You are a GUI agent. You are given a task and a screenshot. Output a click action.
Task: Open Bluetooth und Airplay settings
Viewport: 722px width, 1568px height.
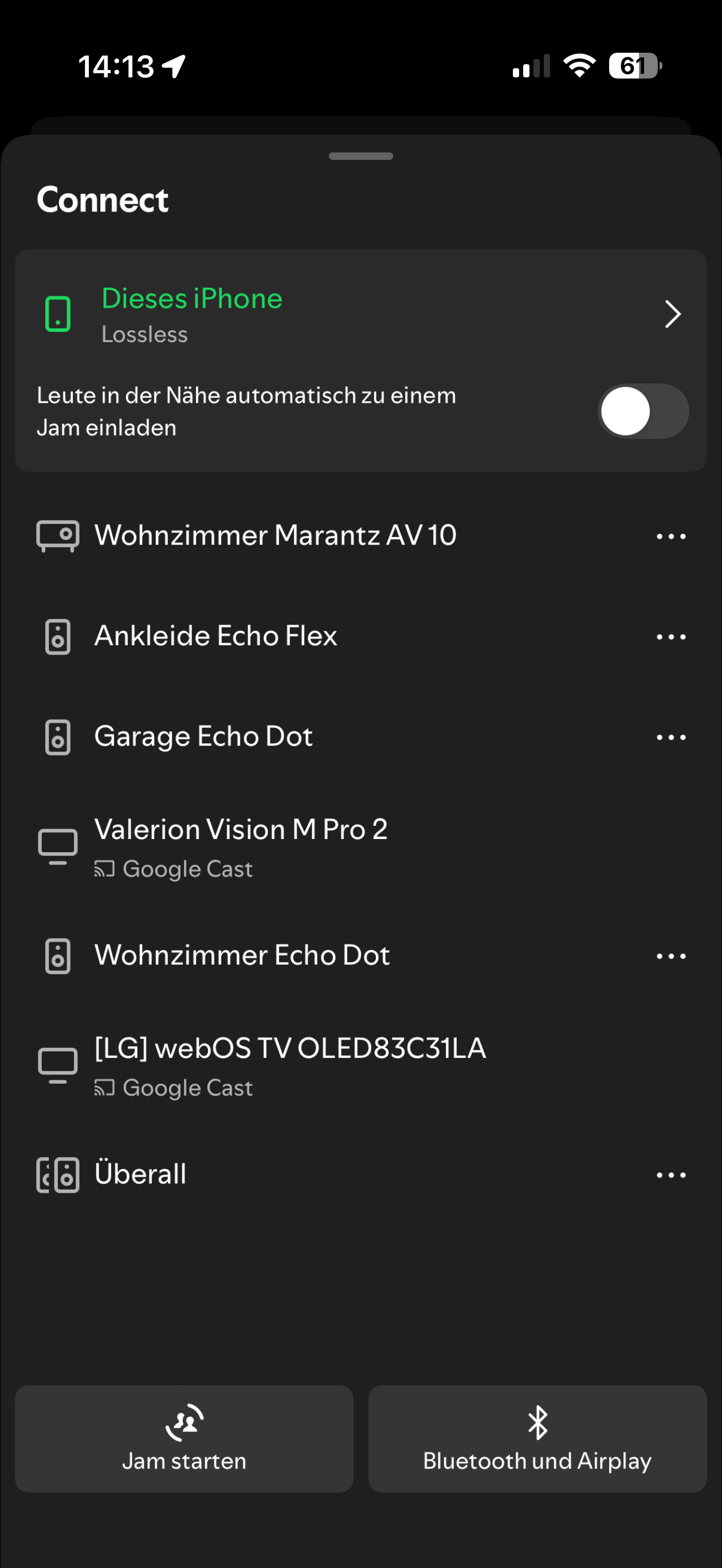537,1439
